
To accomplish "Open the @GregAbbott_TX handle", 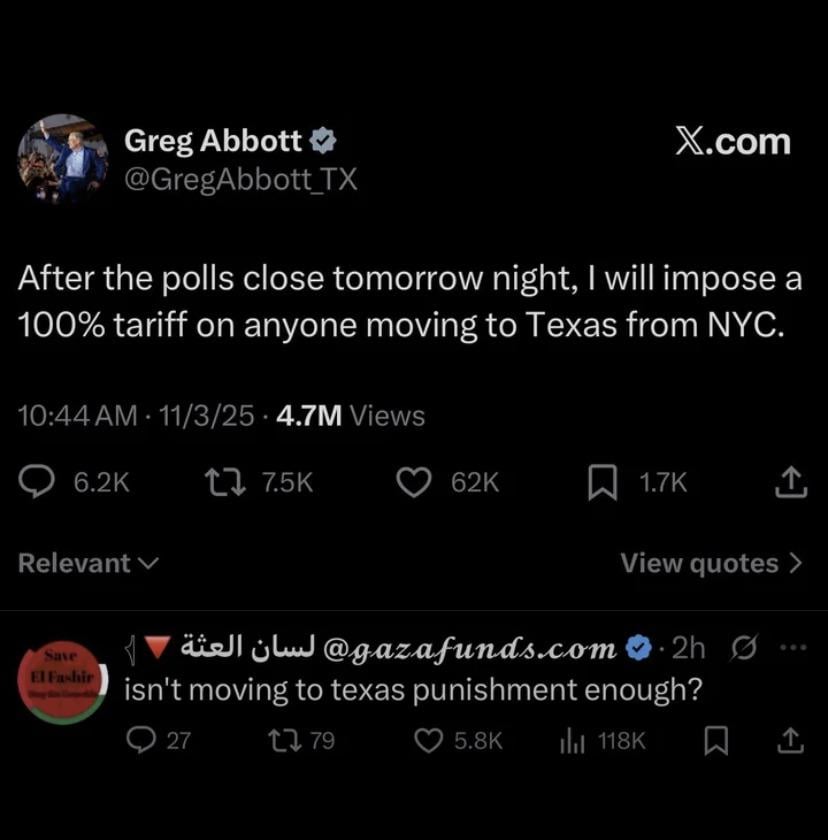I will (x=240, y=180).
